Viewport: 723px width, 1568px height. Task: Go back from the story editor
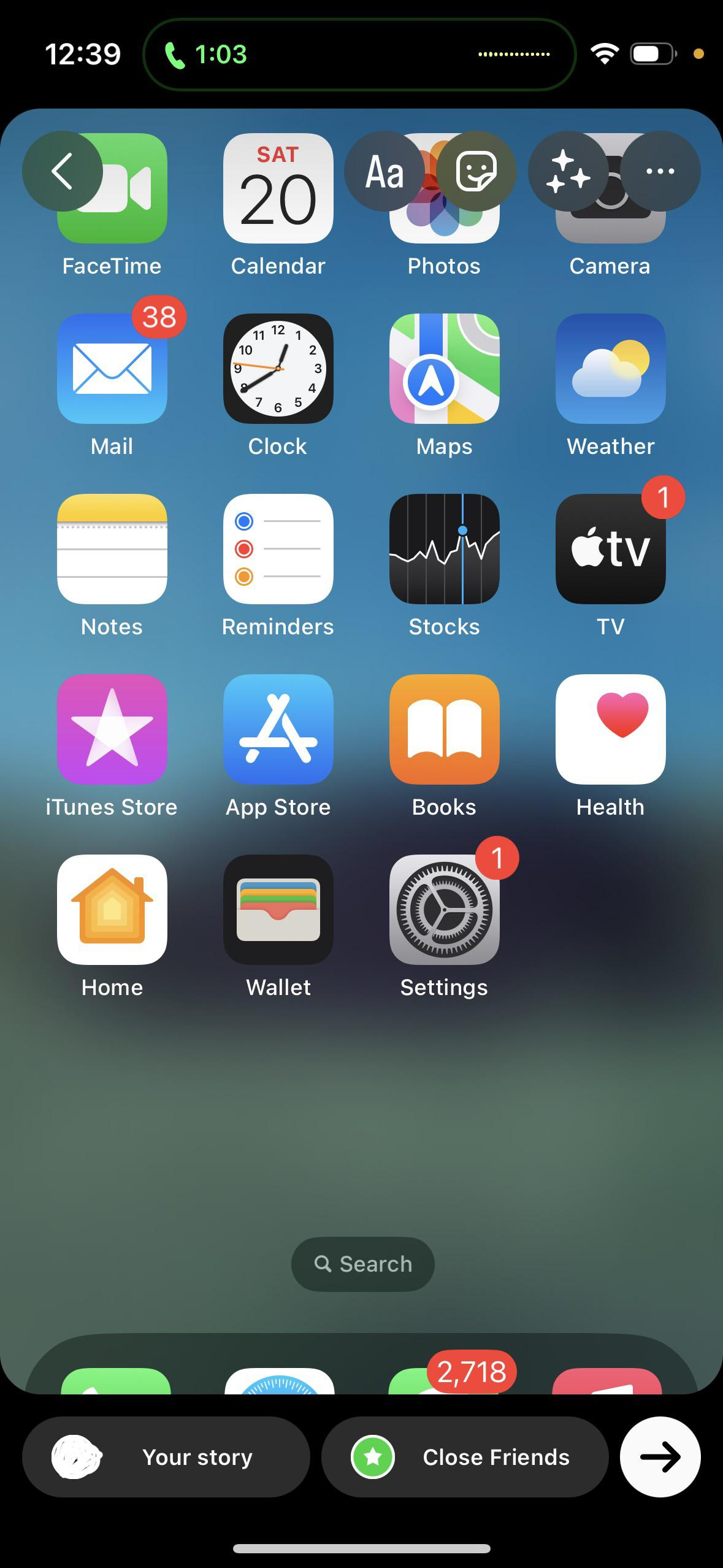(63, 171)
